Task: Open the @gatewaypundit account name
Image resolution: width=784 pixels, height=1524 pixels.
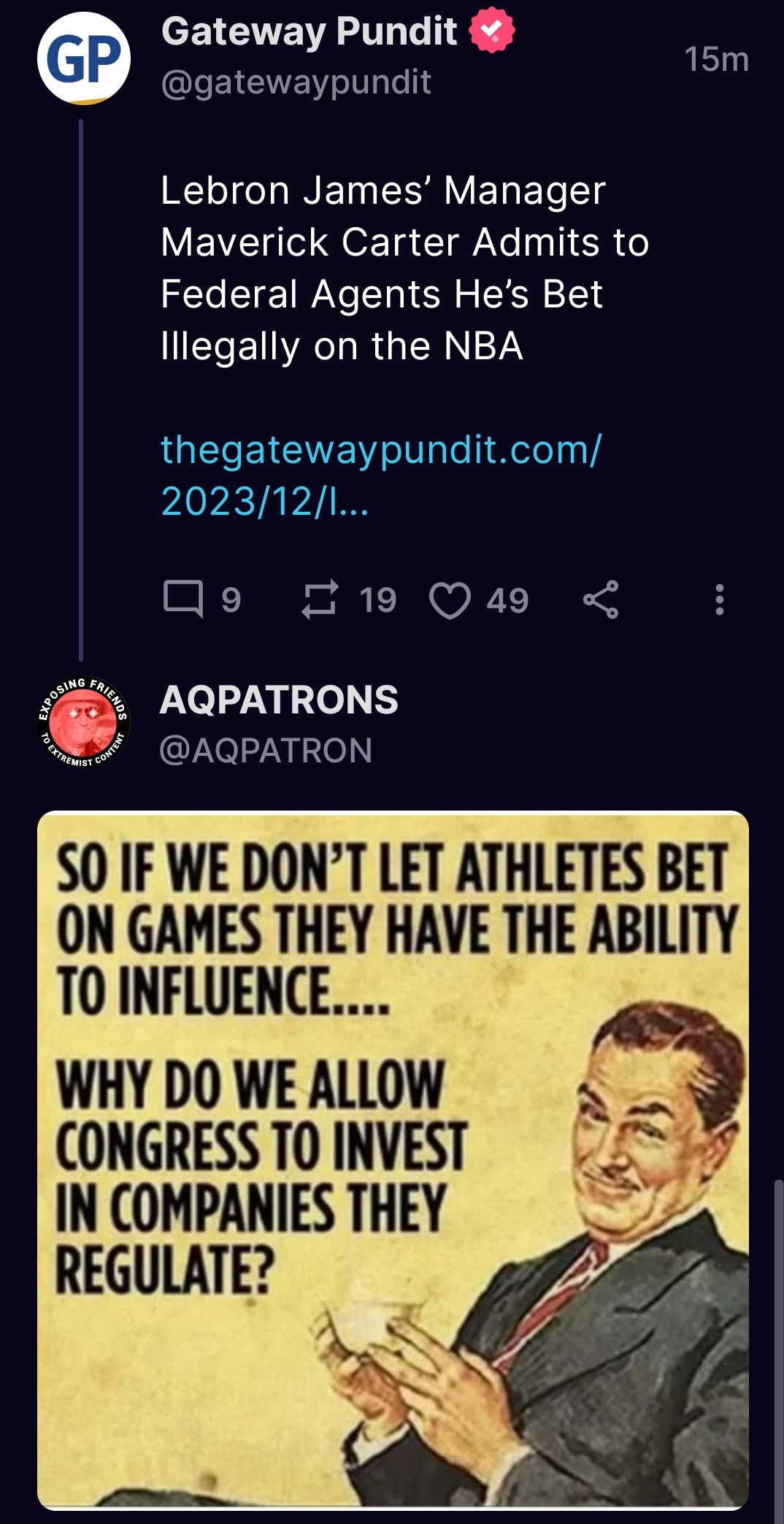Action: click(296, 83)
